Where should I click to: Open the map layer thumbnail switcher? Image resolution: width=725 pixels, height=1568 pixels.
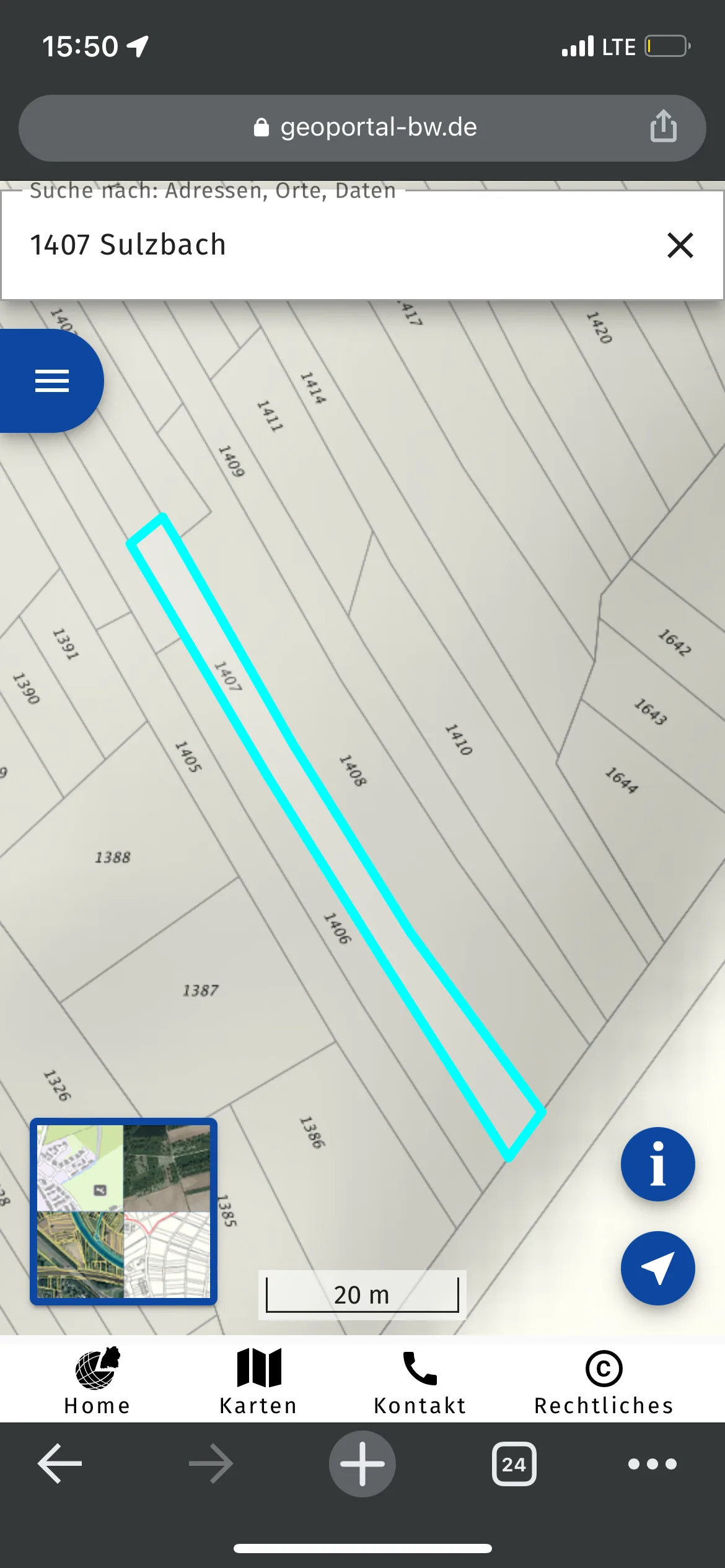[123, 1211]
